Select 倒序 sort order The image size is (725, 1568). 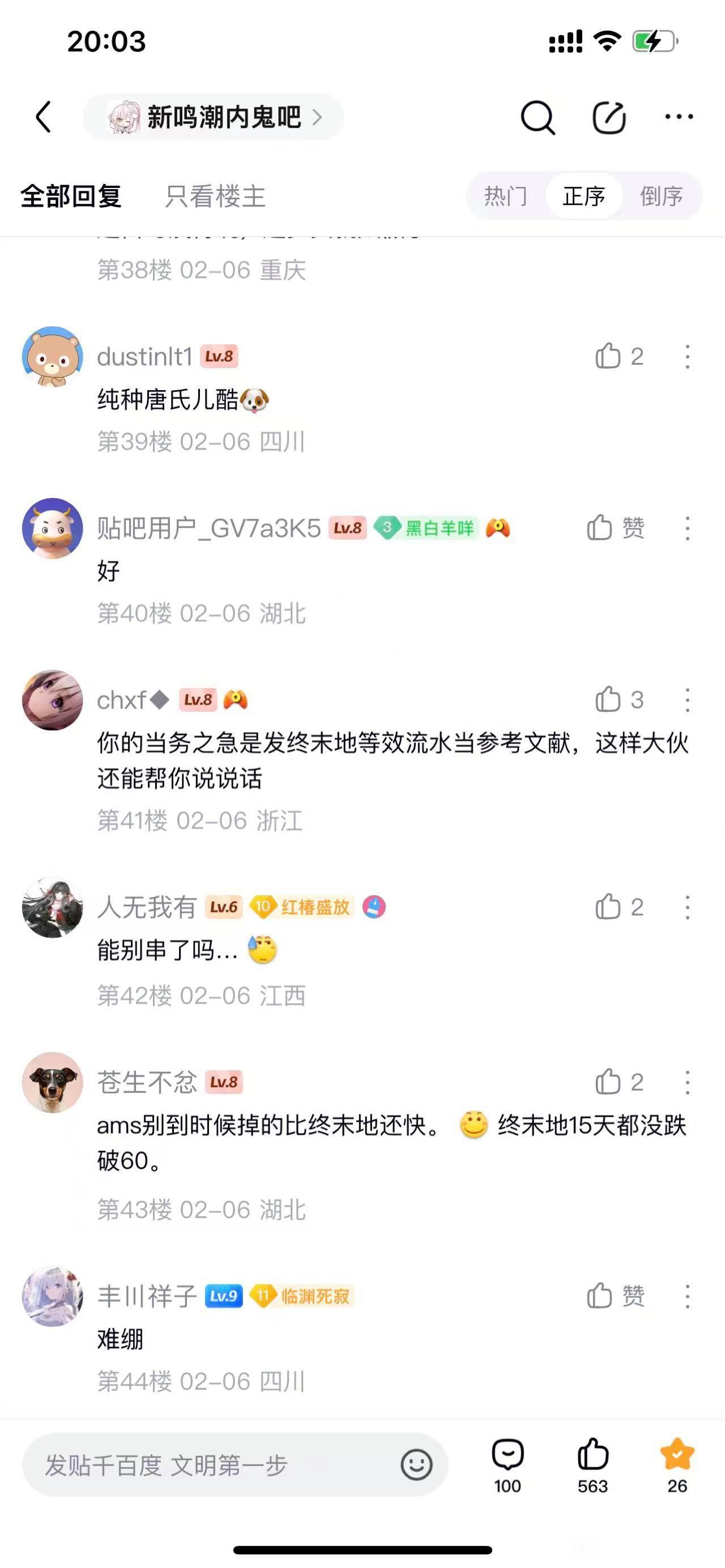[661, 196]
